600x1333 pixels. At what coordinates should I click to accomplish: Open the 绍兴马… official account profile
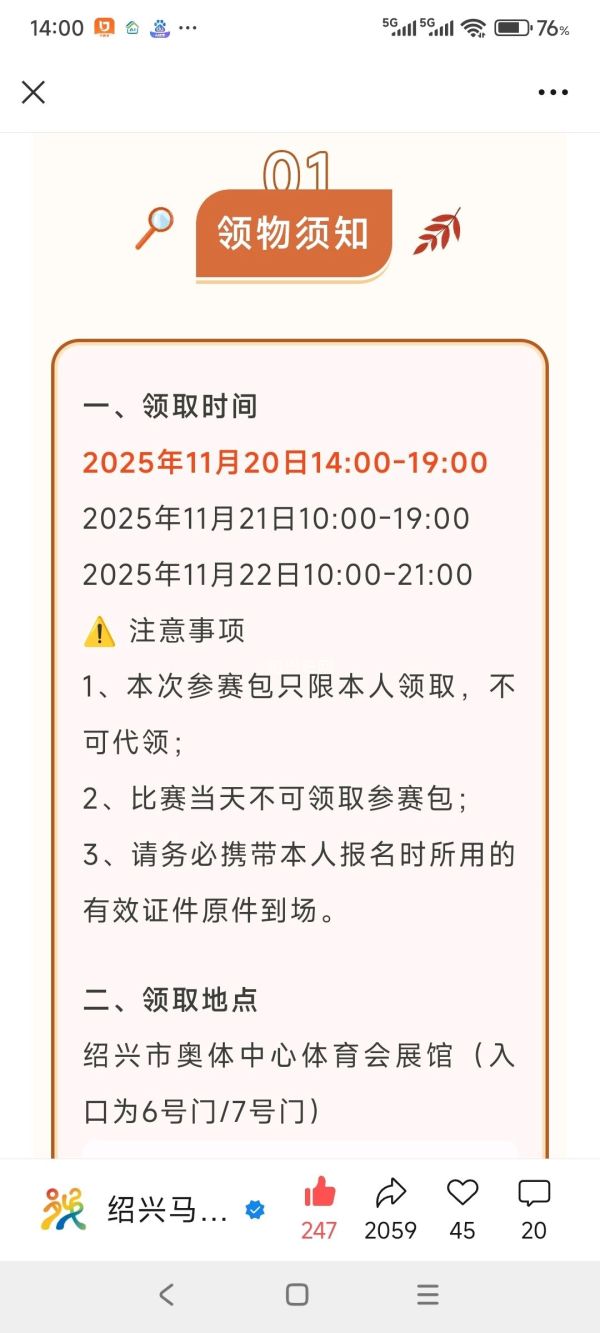pos(150,1210)
